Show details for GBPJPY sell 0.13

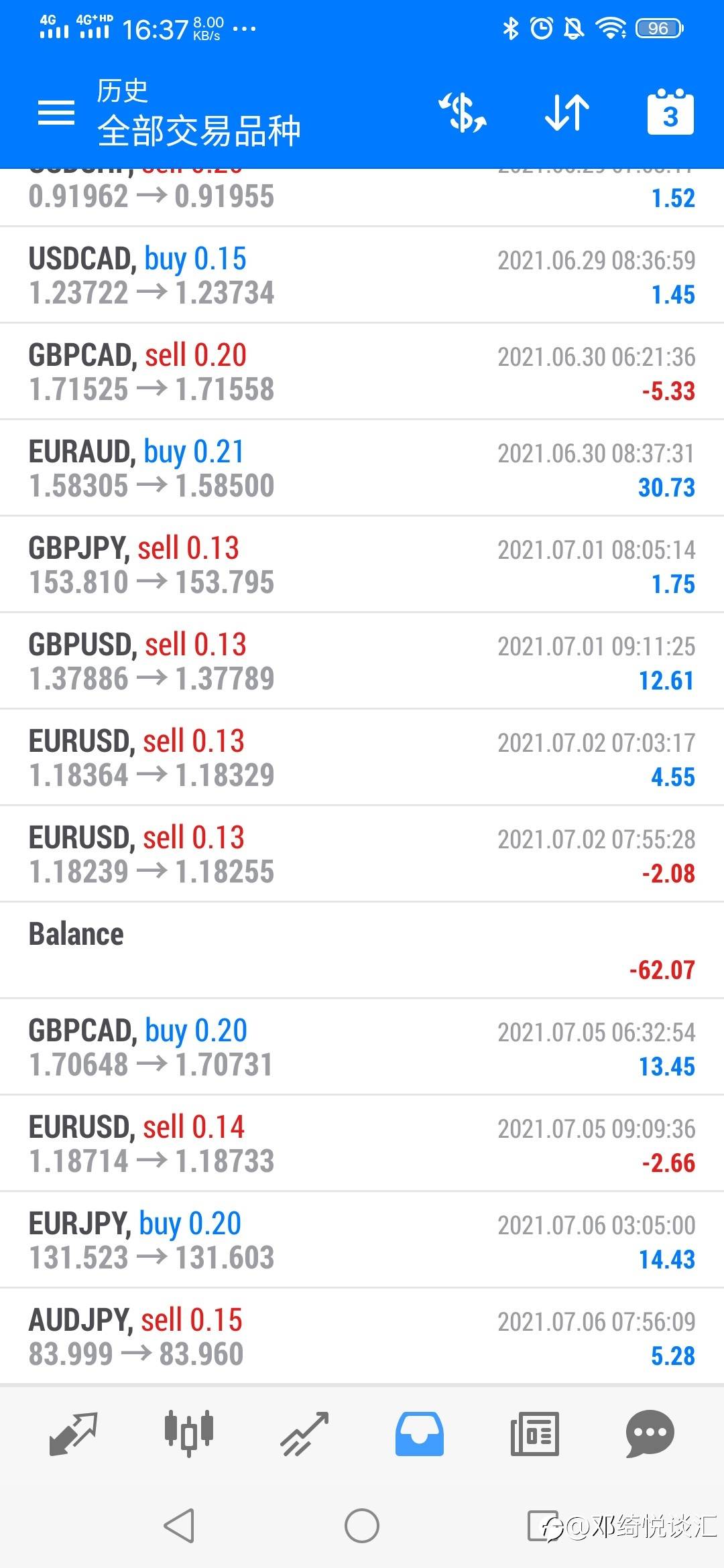362,565
